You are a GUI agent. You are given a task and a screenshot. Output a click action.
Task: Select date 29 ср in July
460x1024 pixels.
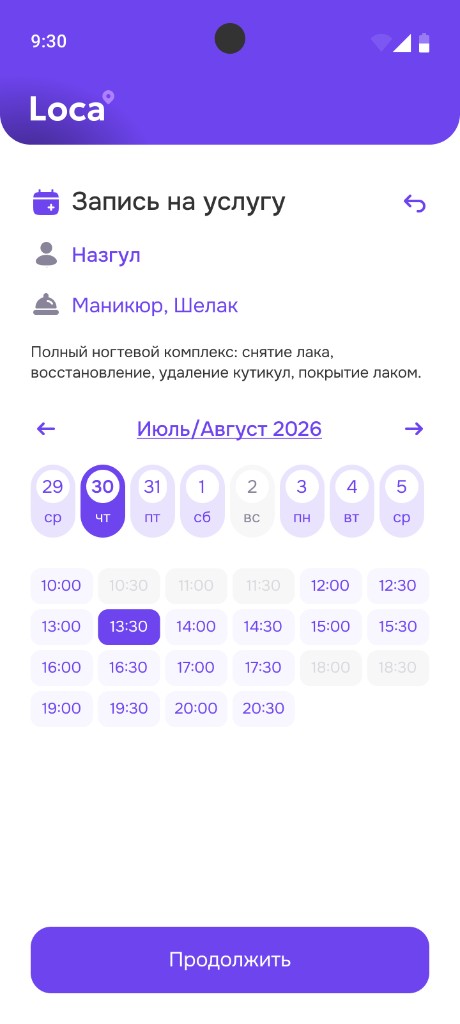point(53,502)
